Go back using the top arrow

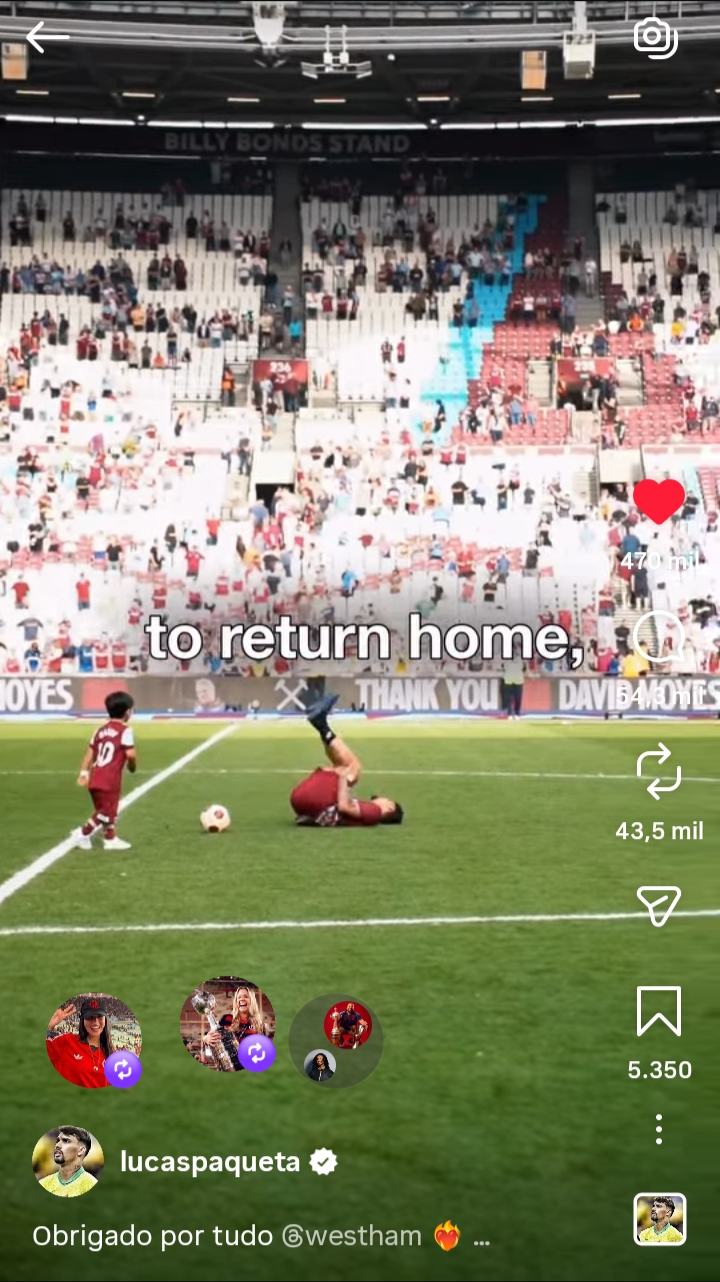click(47, 38)
